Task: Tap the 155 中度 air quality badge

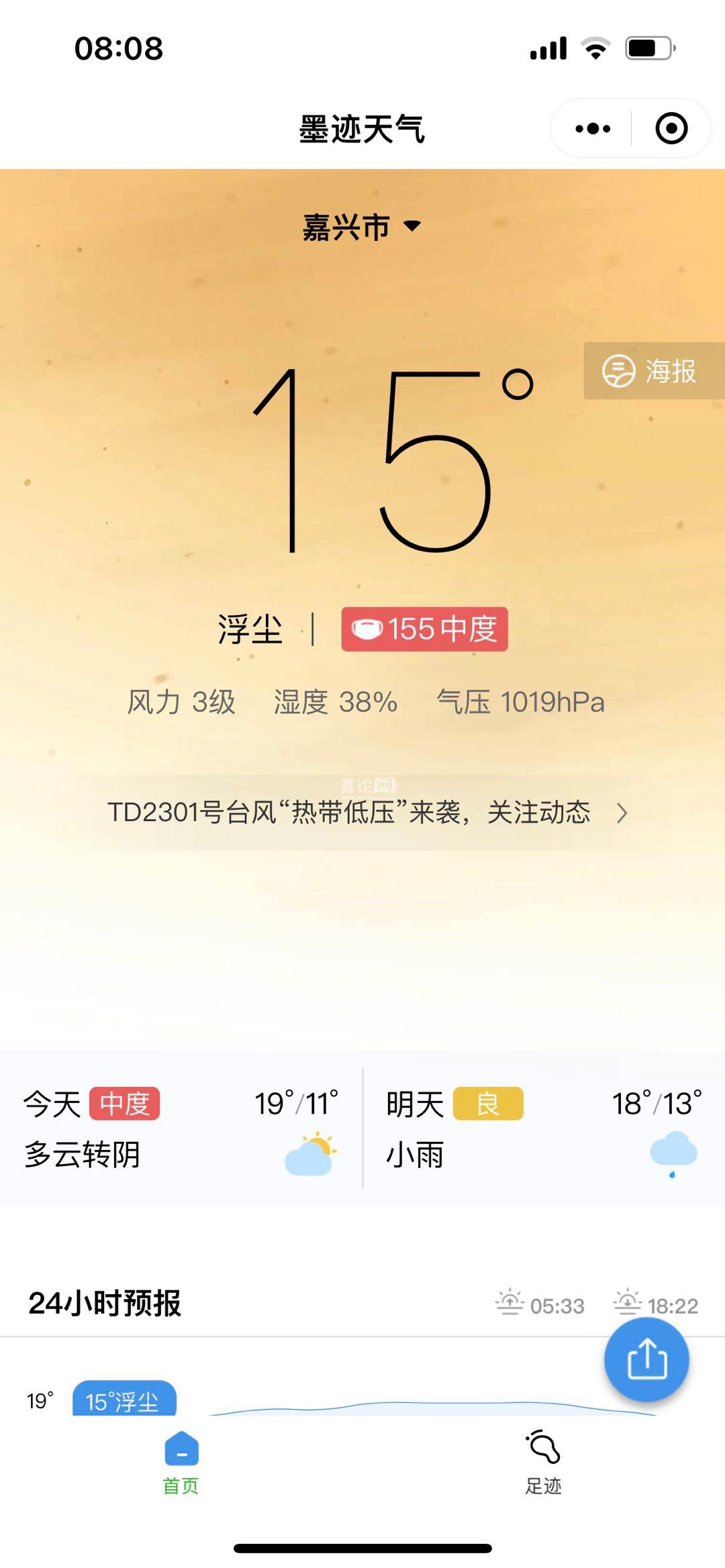Action: 424,629
